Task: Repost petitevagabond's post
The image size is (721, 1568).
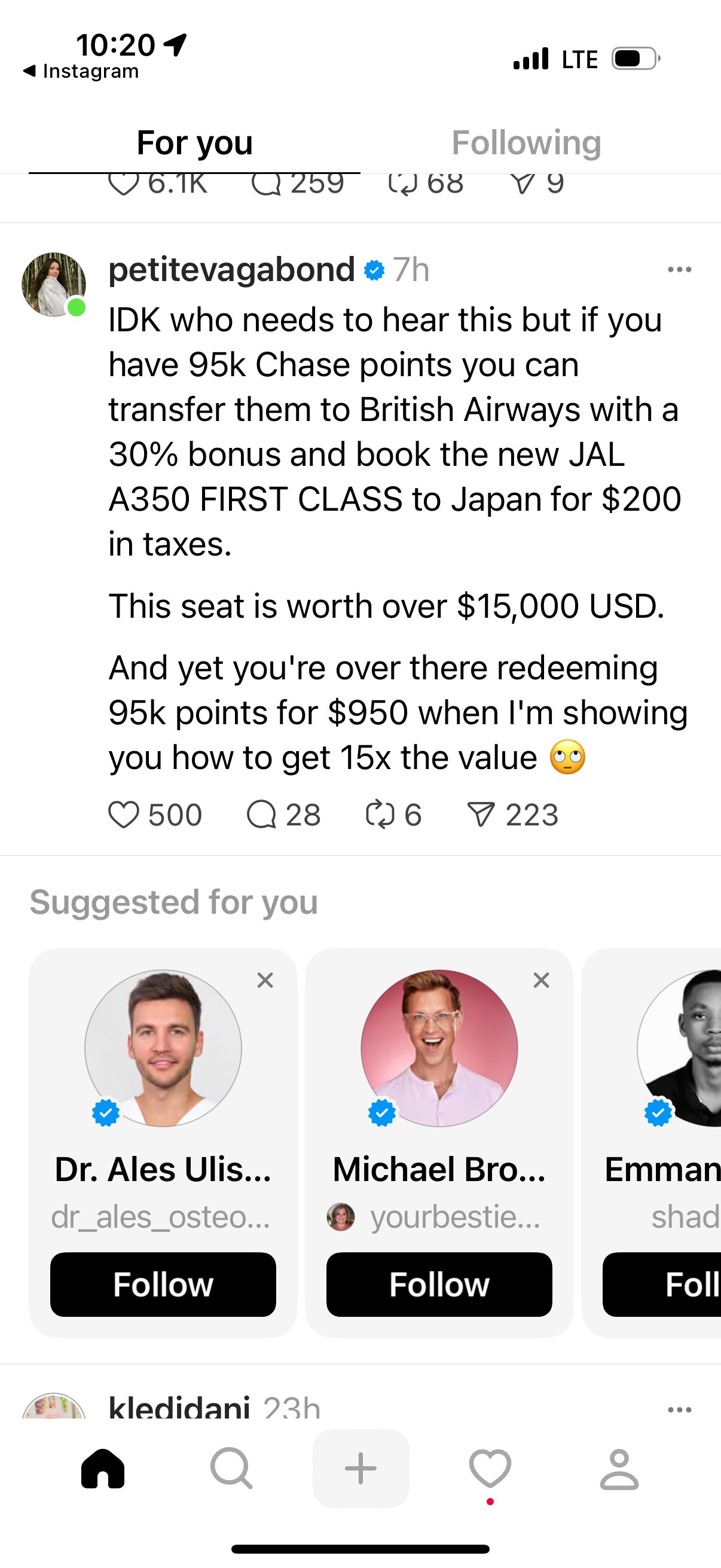Action: 380,814
